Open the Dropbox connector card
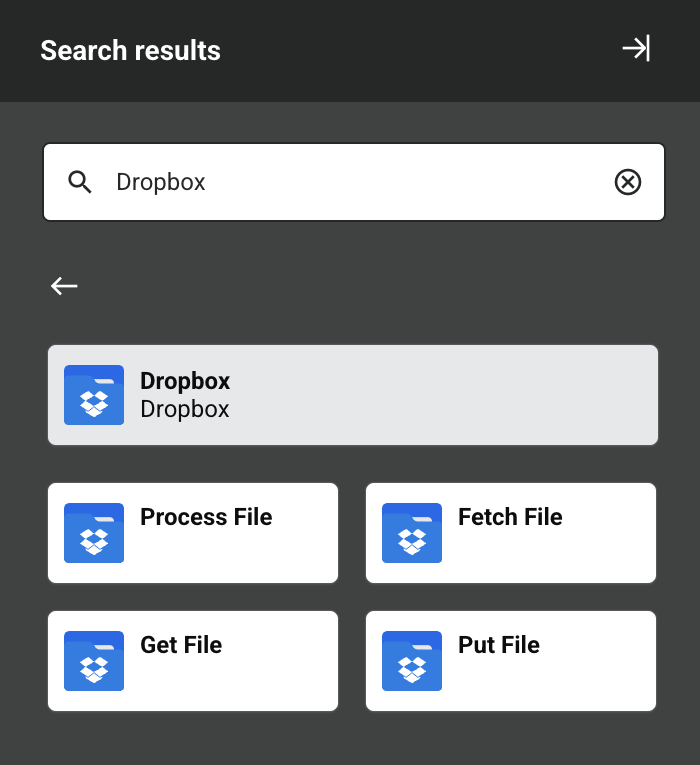The width and height of the screenshot is (700, 765). pos(353,395)
